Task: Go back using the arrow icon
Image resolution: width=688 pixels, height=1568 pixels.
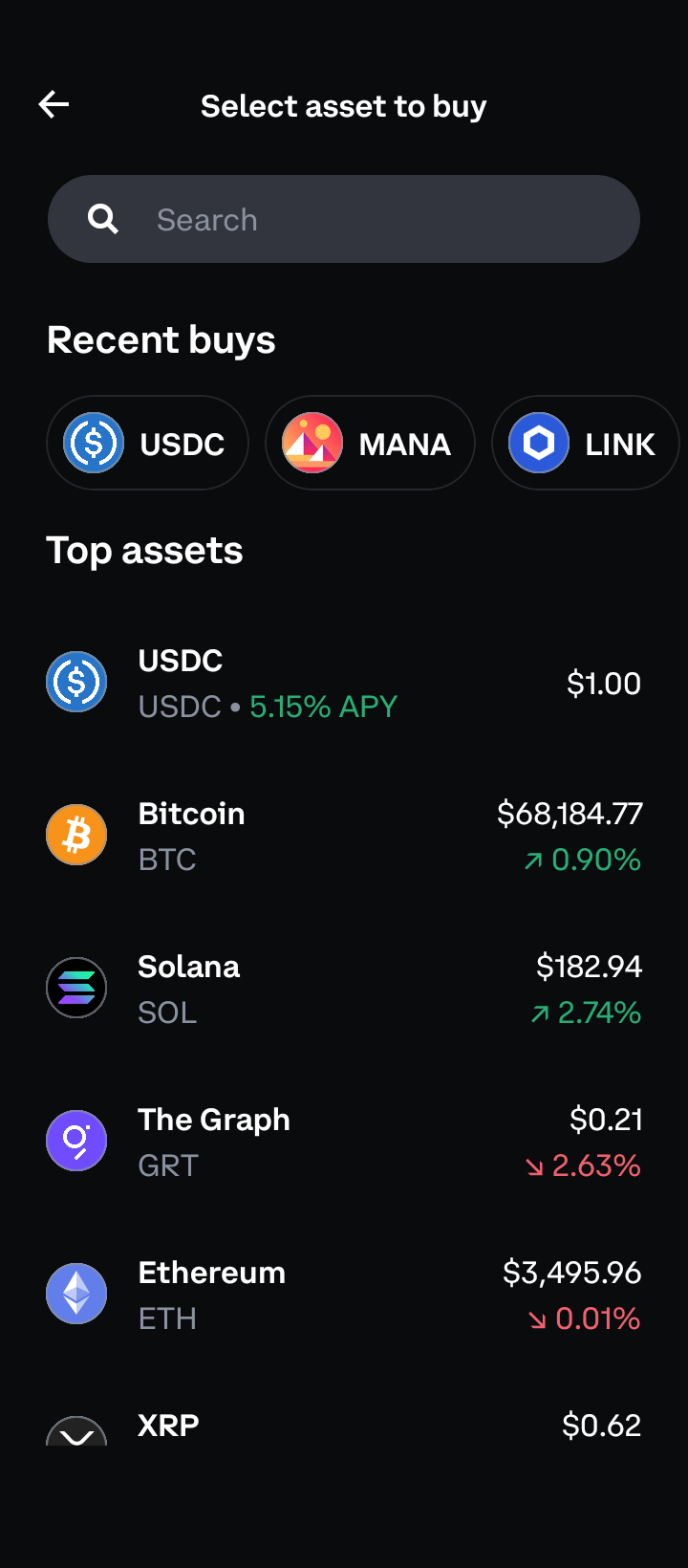Action: (x=54, y=105)
